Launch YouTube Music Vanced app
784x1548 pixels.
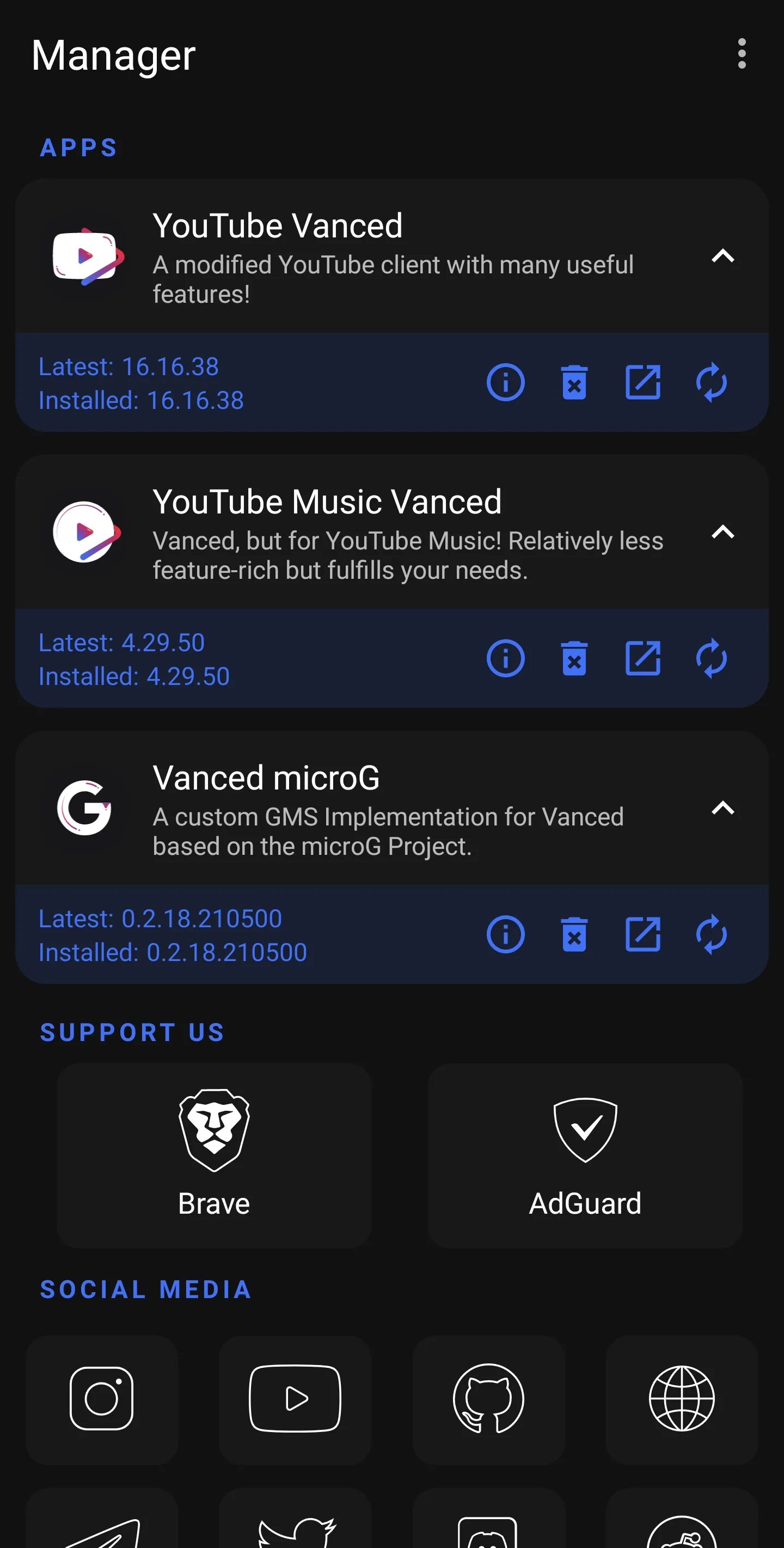[x=643, y=658]
